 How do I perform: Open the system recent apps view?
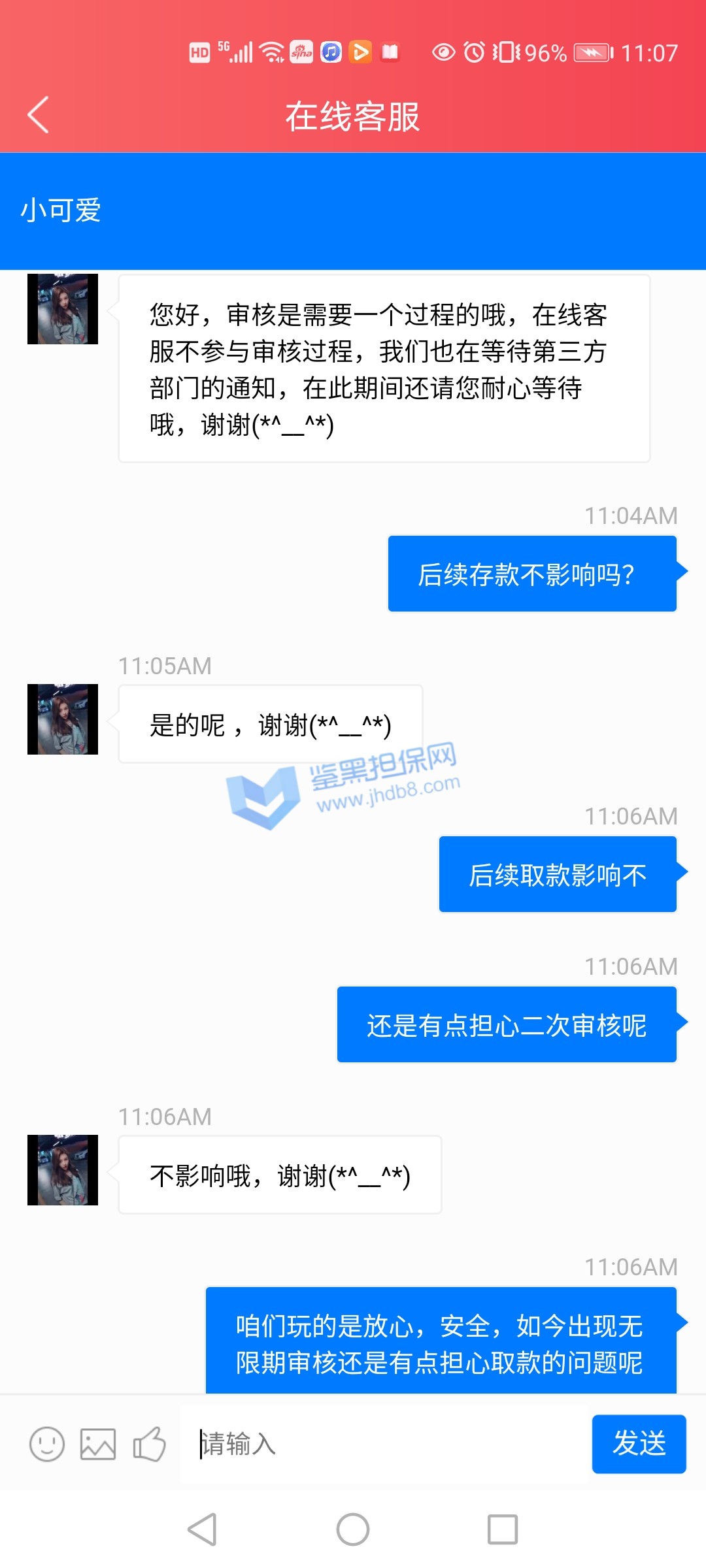pos(503,1529)
